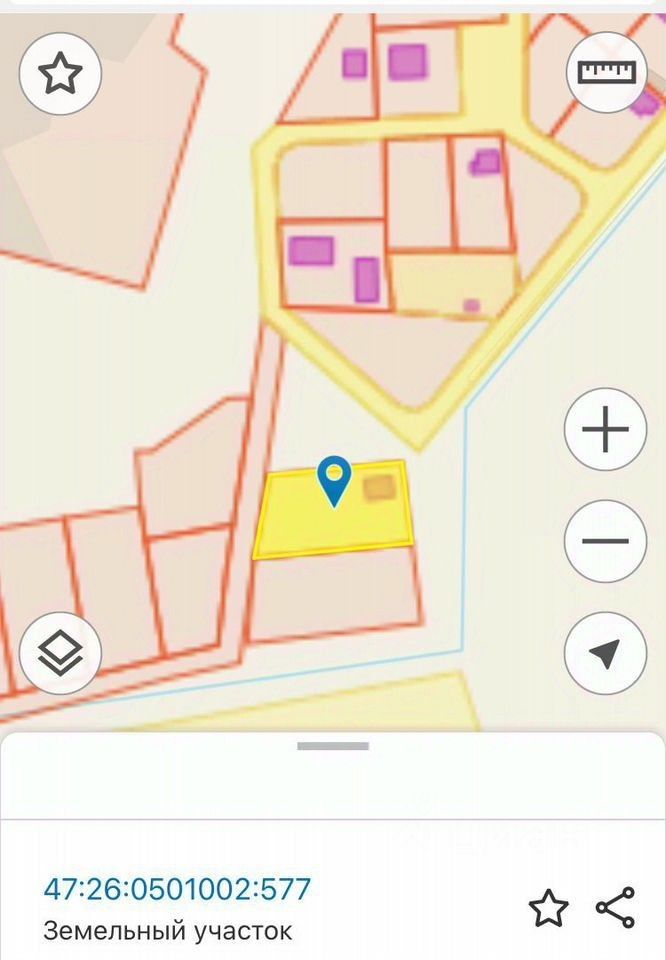This screenshot has width=666, height=960.
Task: Open cadastral number 47:26:0501002:577 details
Action: click(177, 888)
